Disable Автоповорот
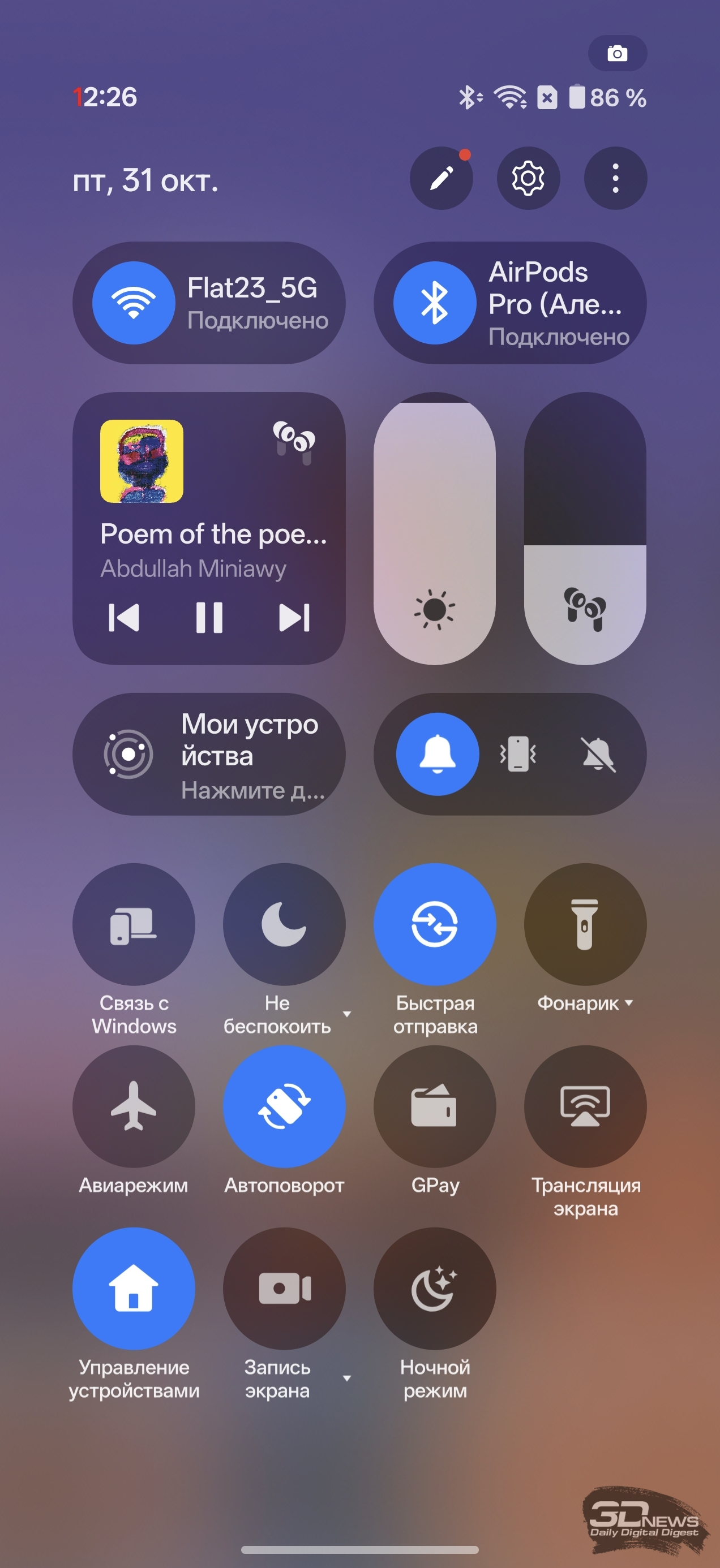 [284, 1106]
